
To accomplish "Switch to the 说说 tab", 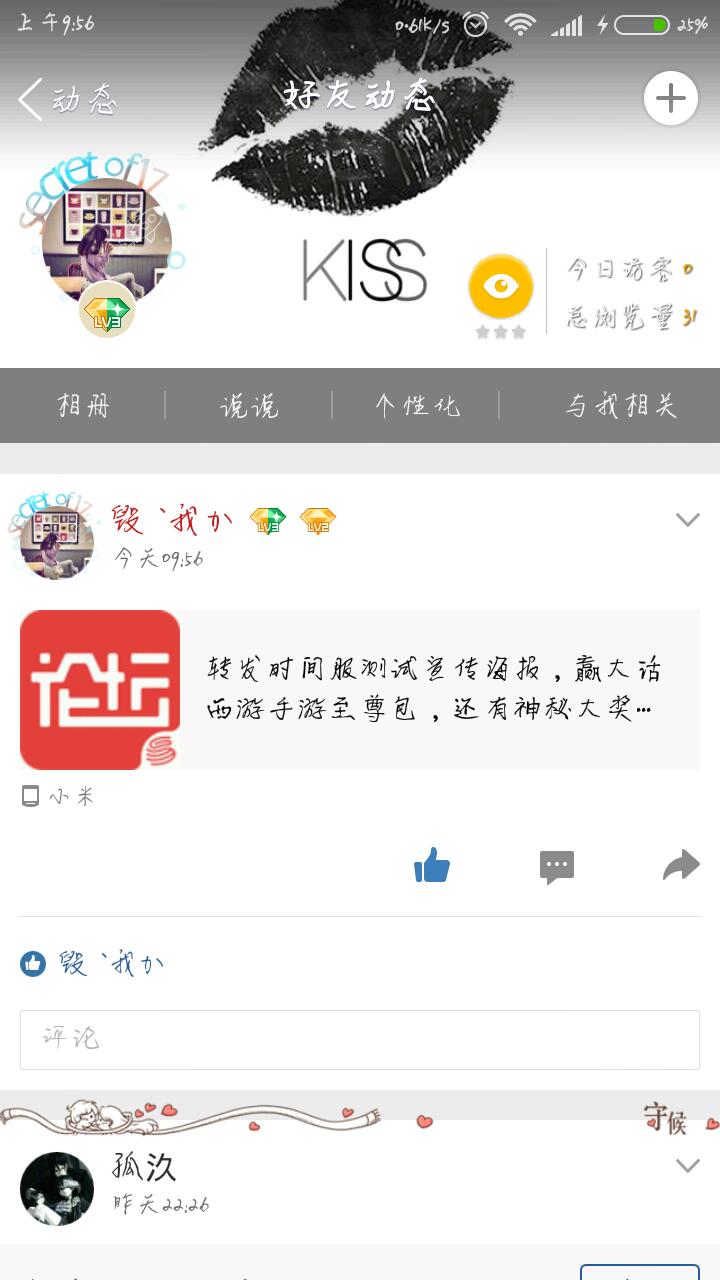I will coord(249,406).
